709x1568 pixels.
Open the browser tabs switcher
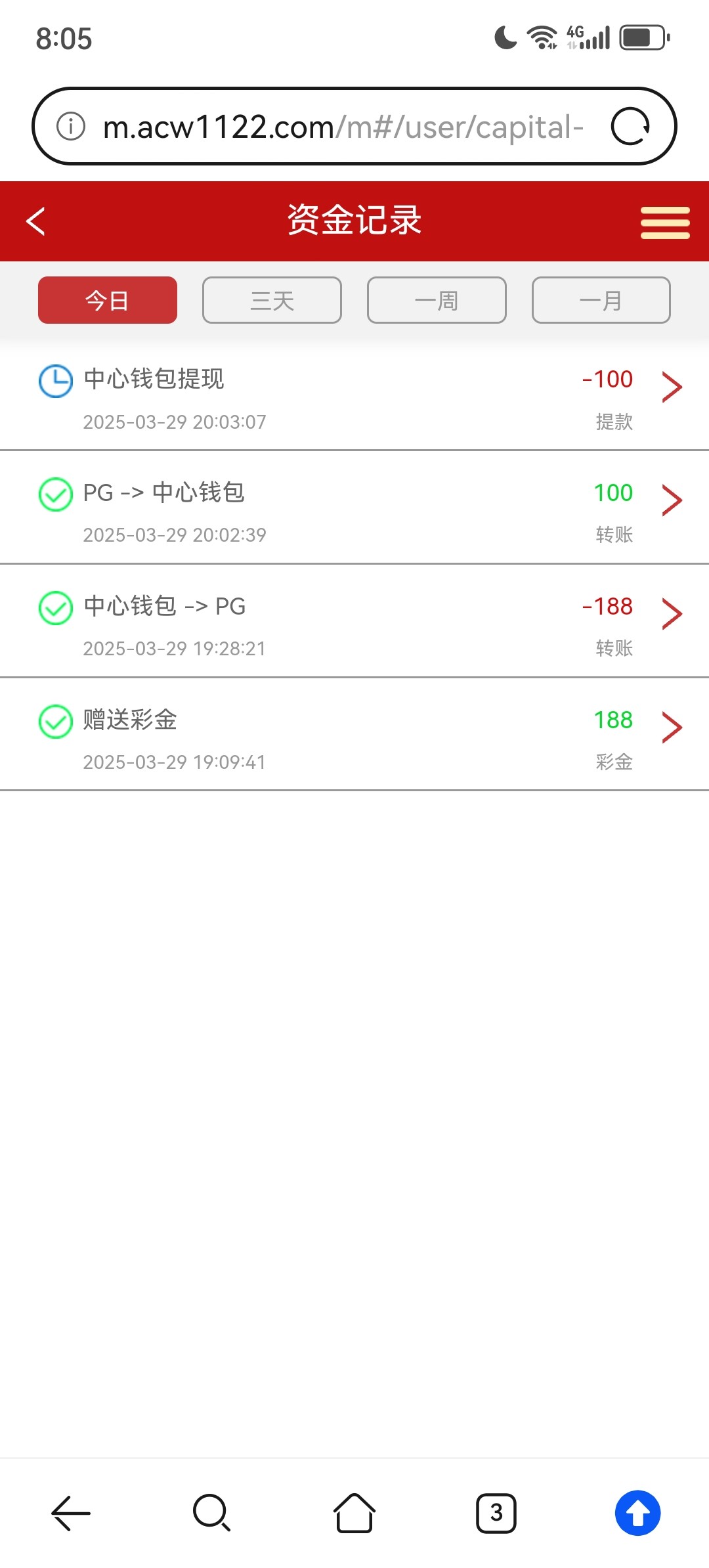click(496, 1513)
